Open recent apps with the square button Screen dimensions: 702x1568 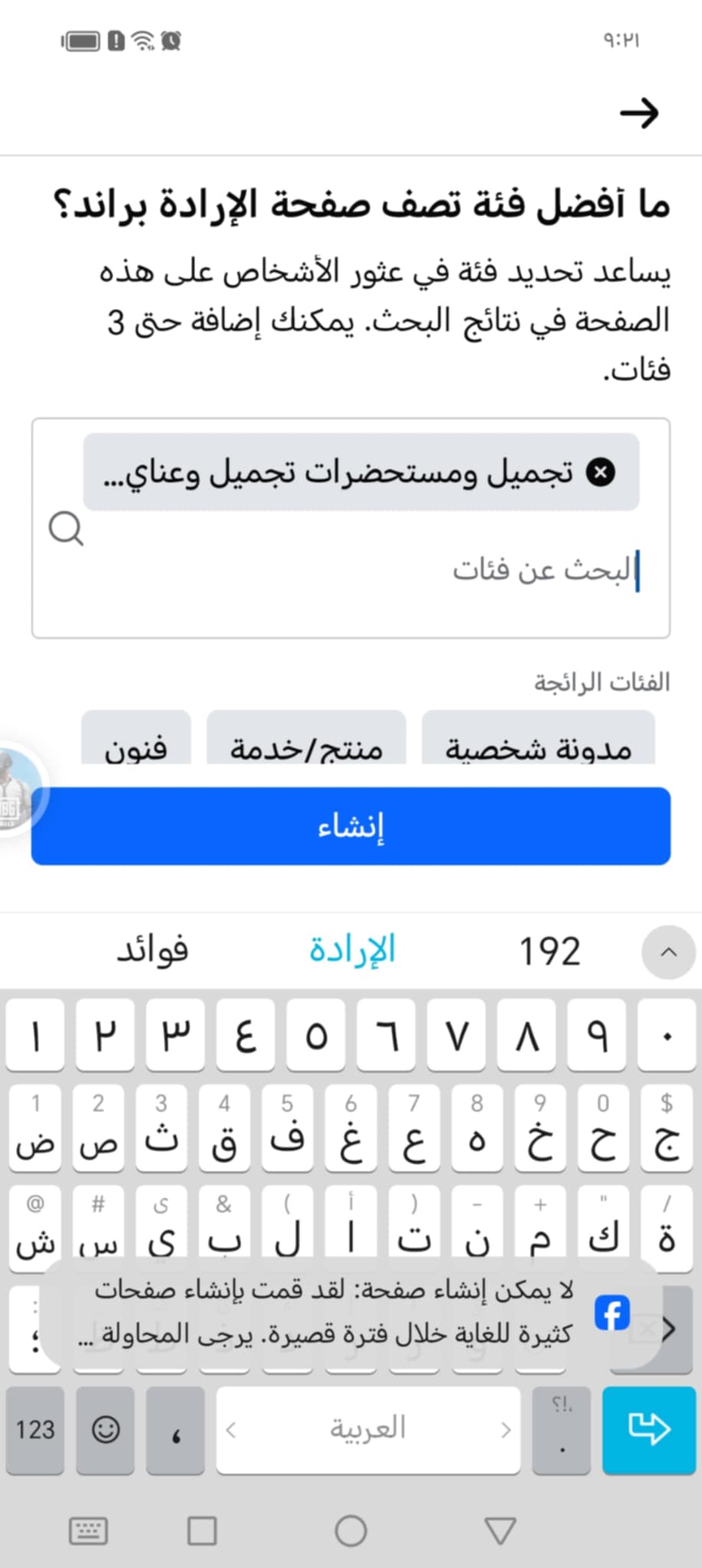pos(202,1530)
